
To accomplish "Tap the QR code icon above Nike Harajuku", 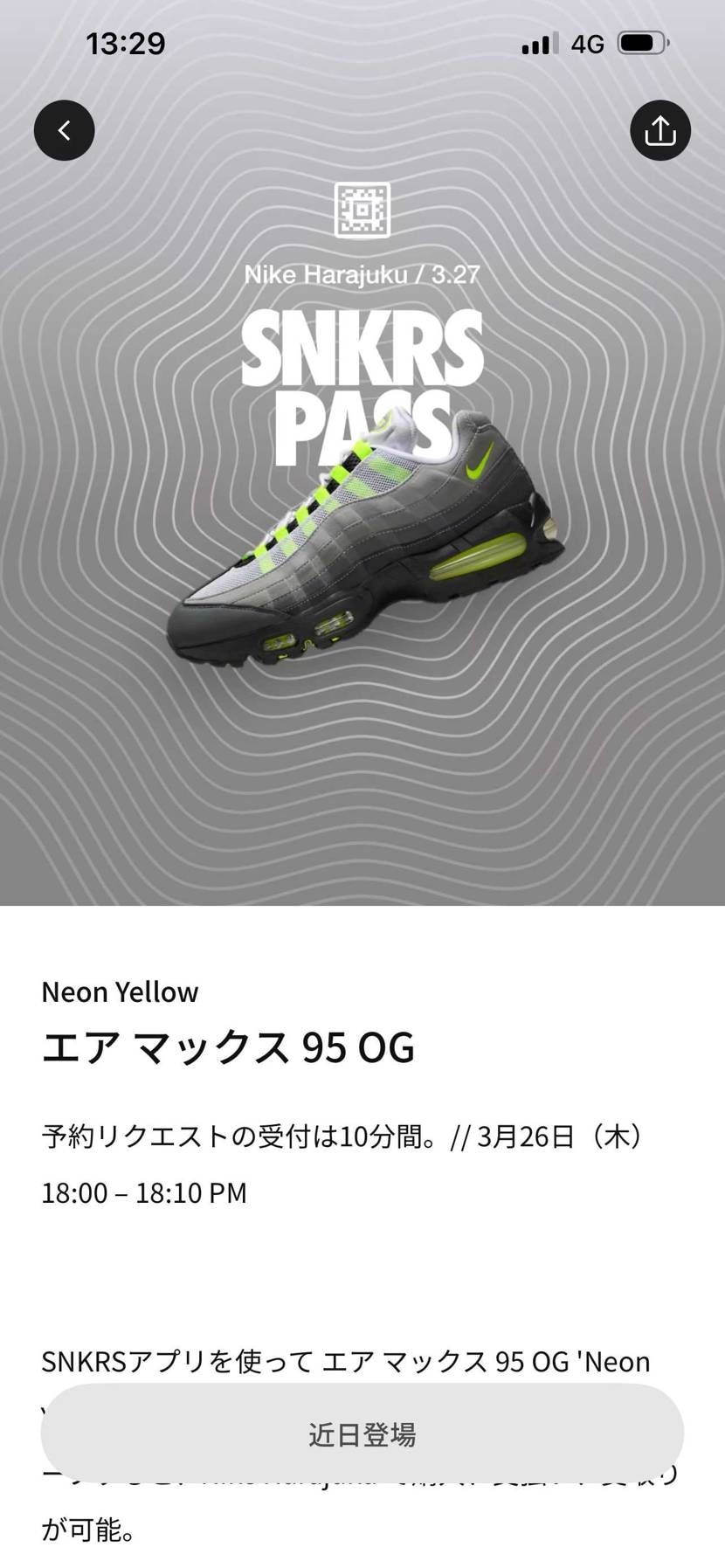I will click(362, 209).
